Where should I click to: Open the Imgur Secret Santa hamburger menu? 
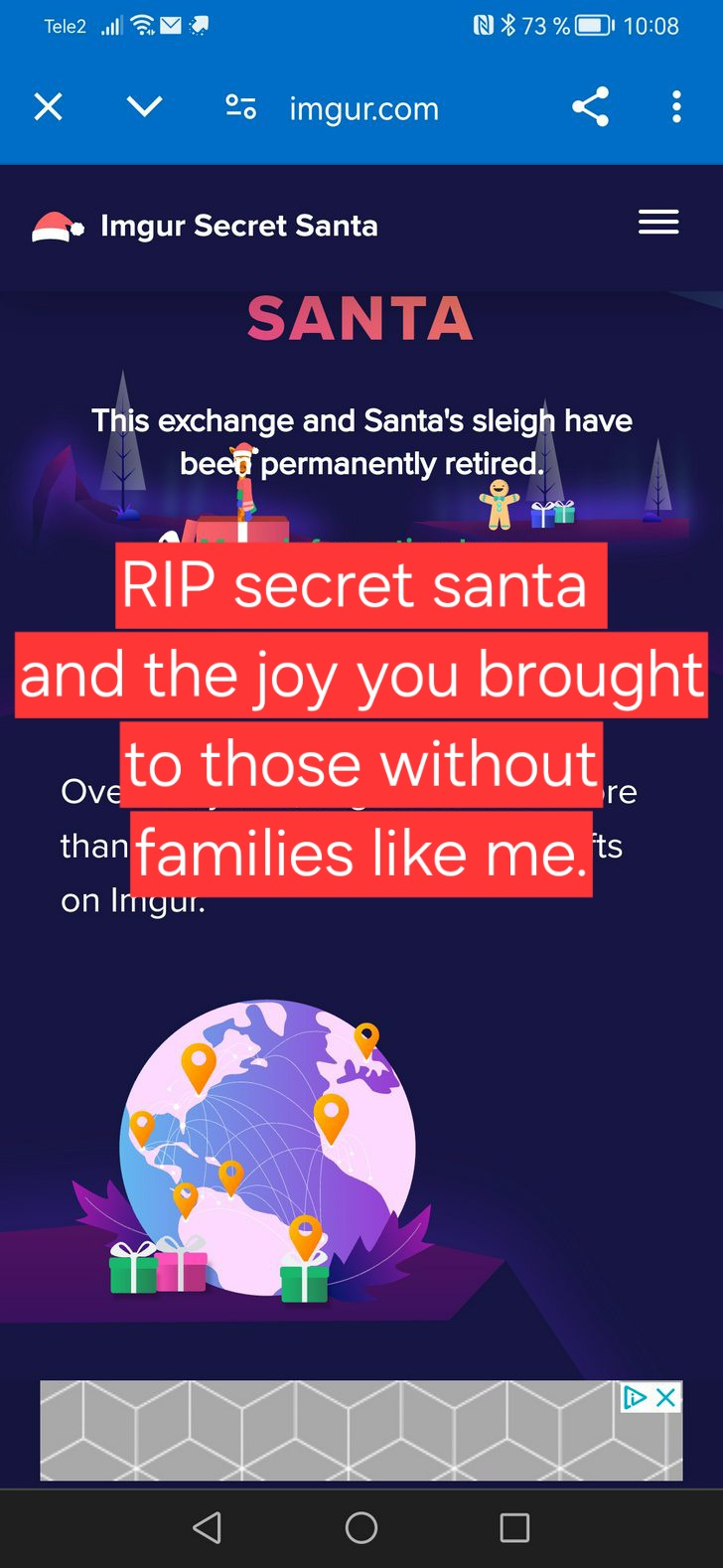(658, 223)
